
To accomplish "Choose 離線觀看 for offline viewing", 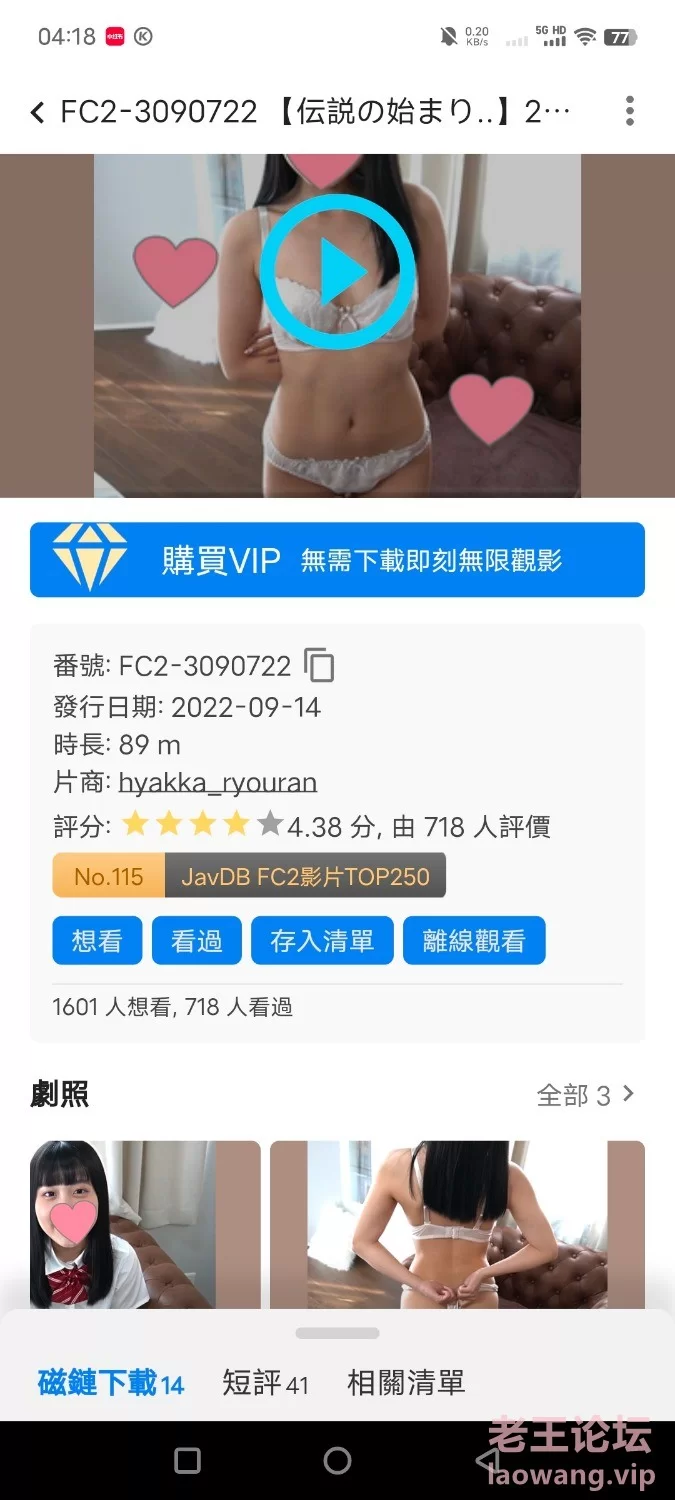I will [x=474, y=941].
